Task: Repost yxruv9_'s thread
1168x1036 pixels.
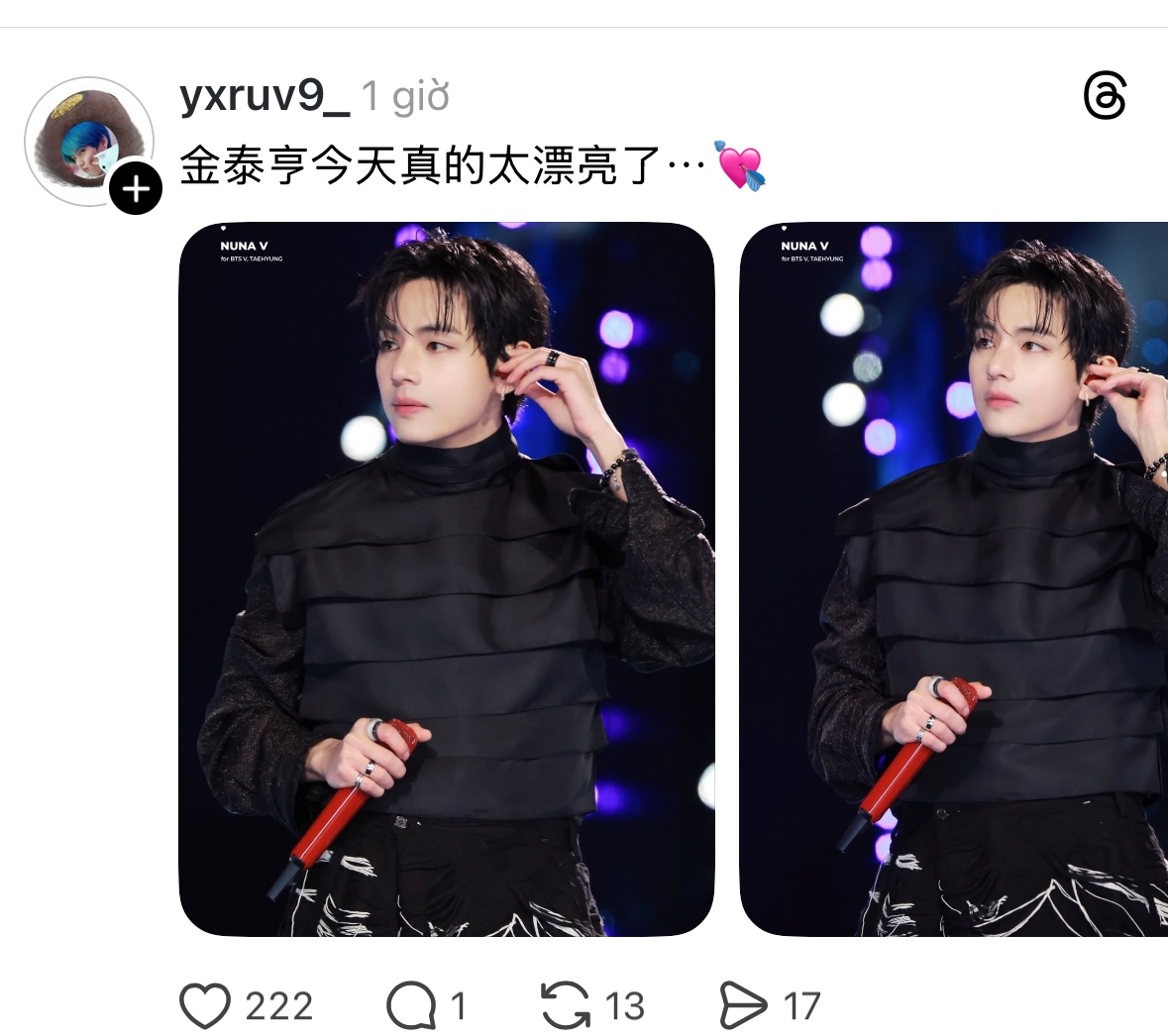Action: coord(566,1005)
